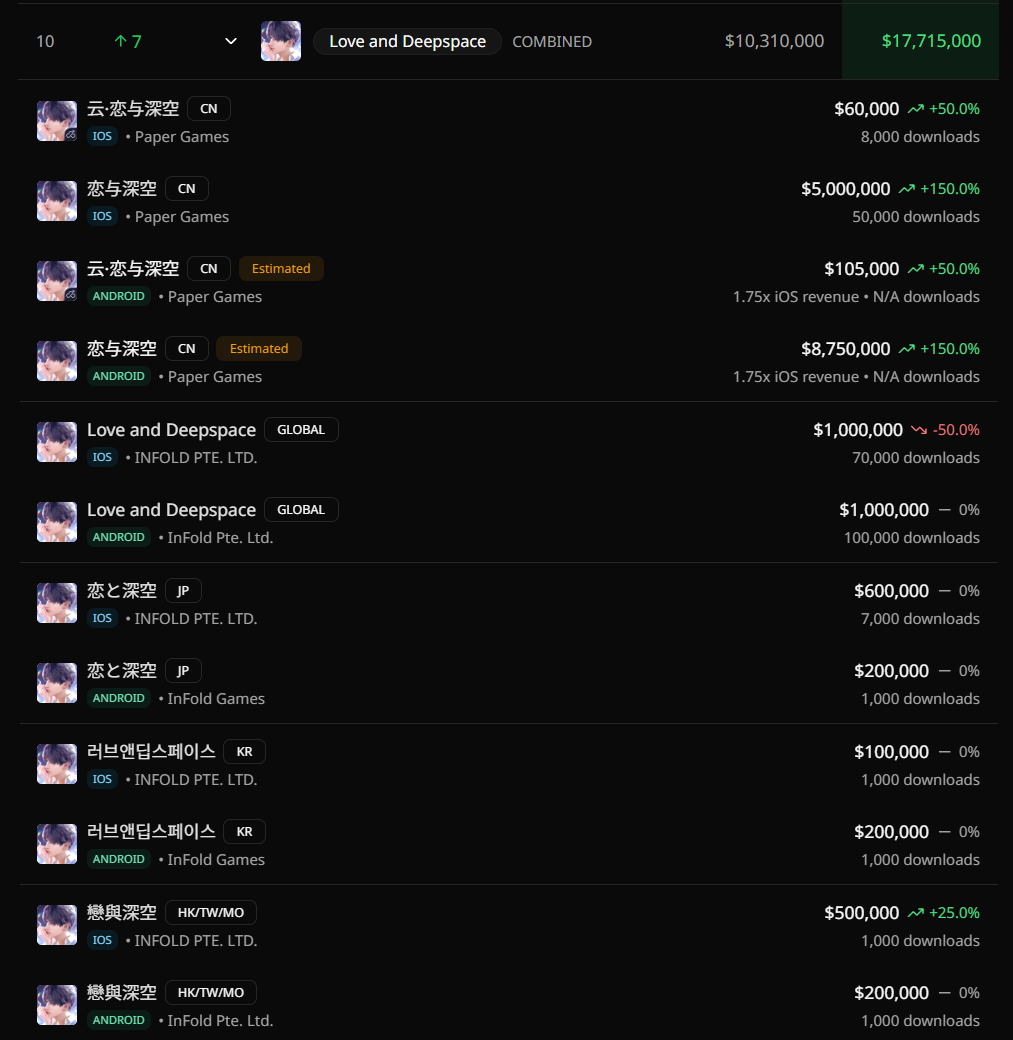Collapse the Love and Deepspace combined row

click(x=231, y=41)
